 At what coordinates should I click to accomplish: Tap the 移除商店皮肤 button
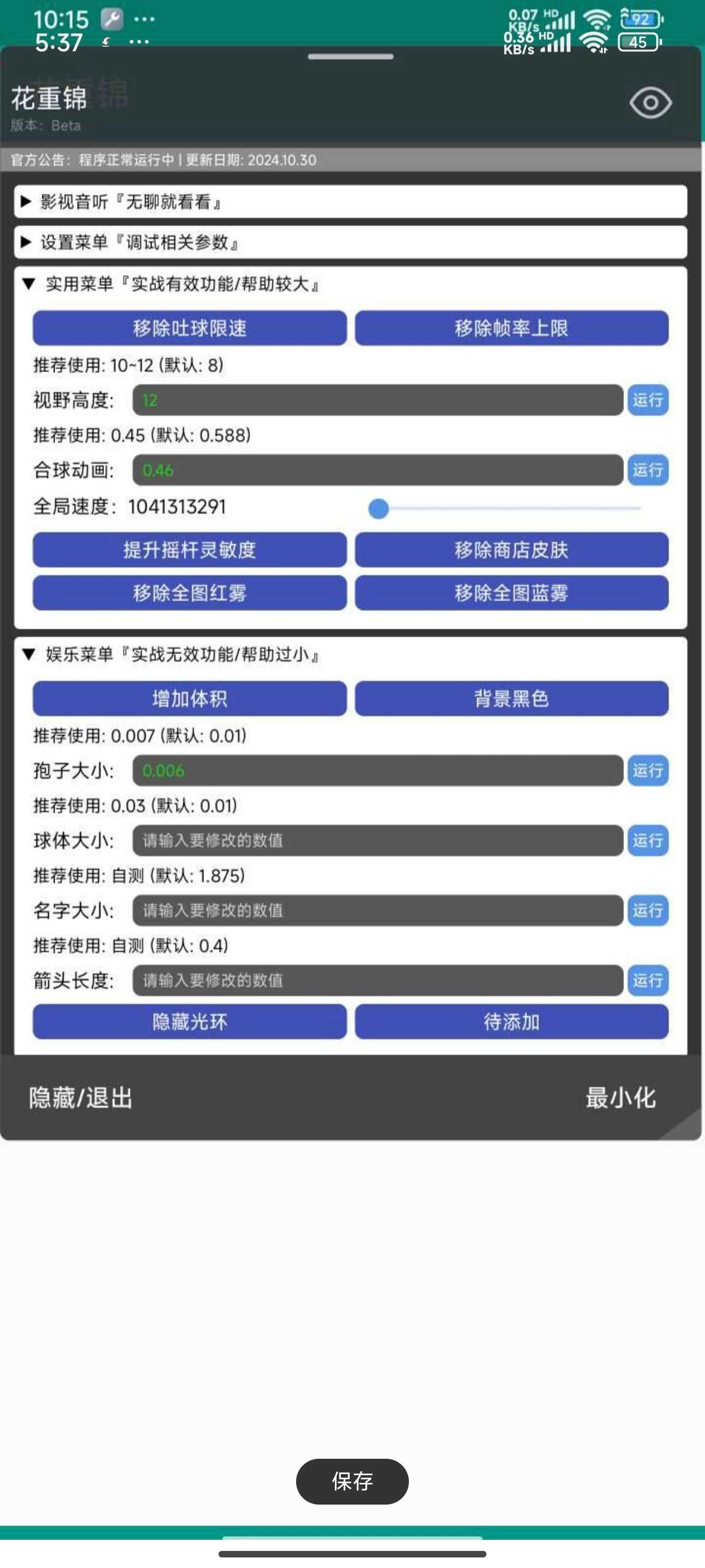(x=511, y=550)
